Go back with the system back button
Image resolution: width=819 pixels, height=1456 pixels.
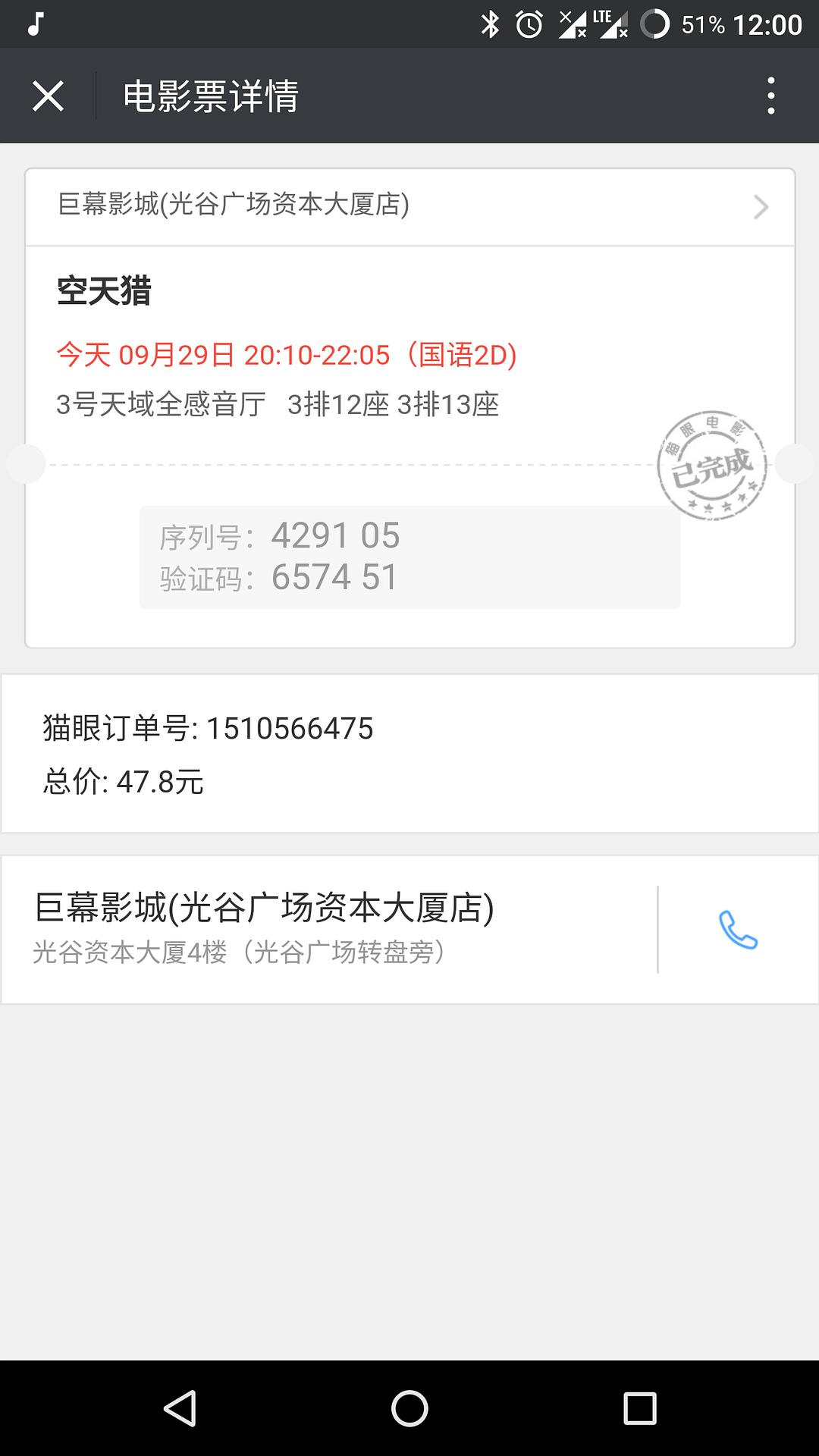[x=180, y=1408]
